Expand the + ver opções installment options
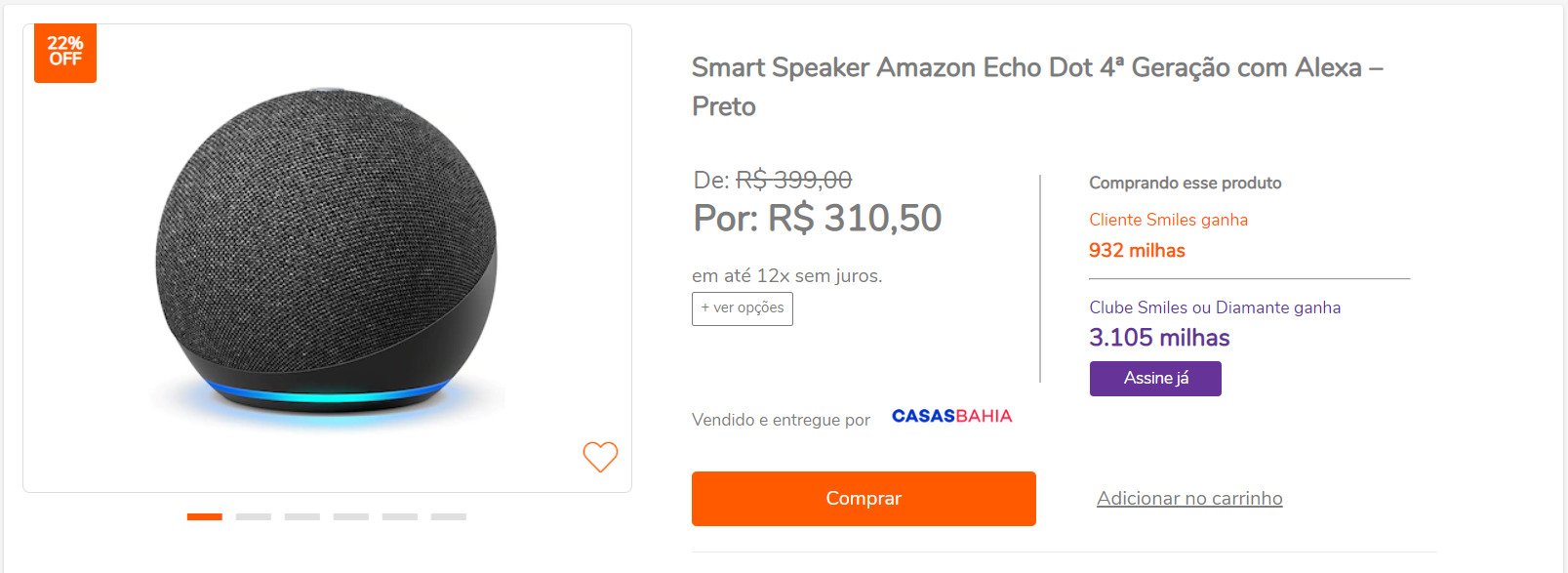Screen dimensions: 1568x573 [x=742, y=308]
